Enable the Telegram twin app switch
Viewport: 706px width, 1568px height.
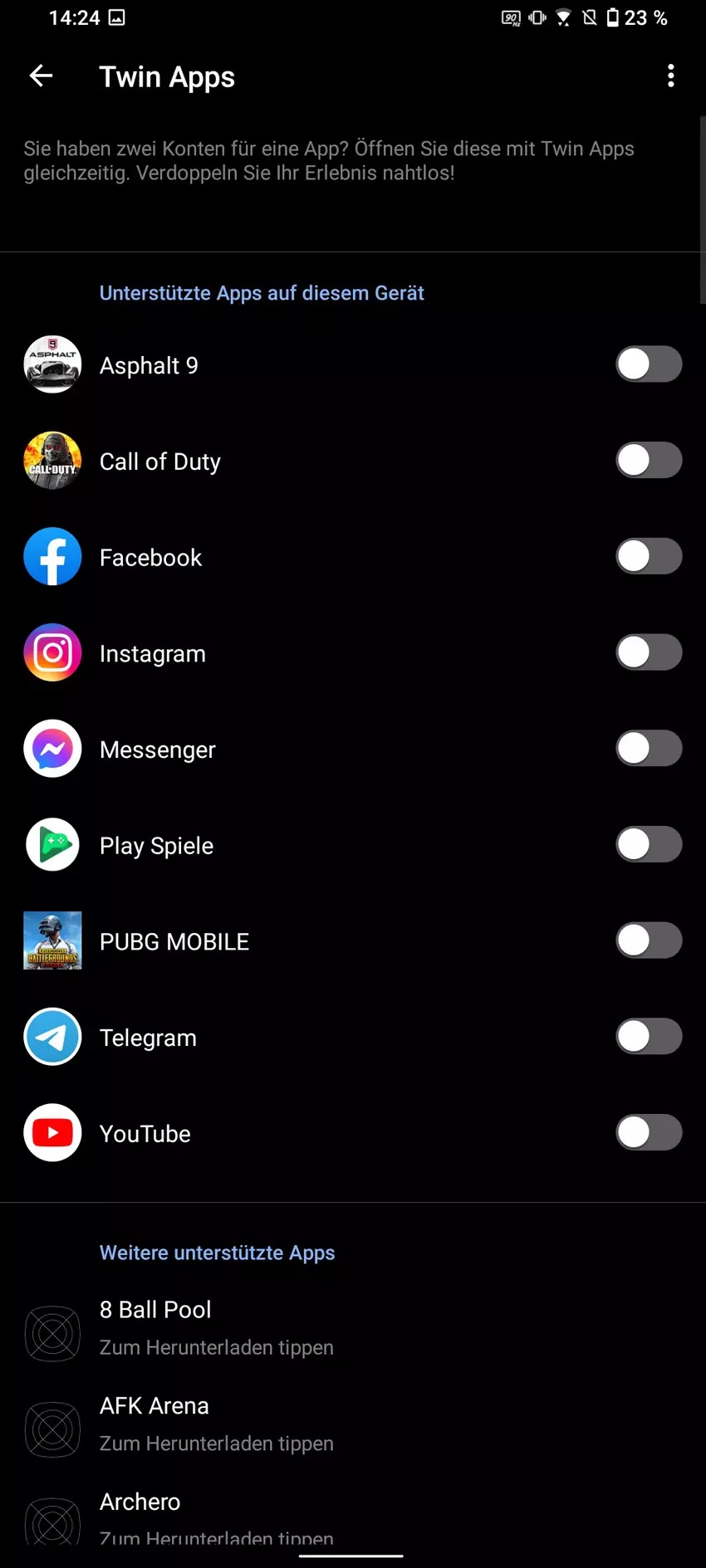point(649,1036)
